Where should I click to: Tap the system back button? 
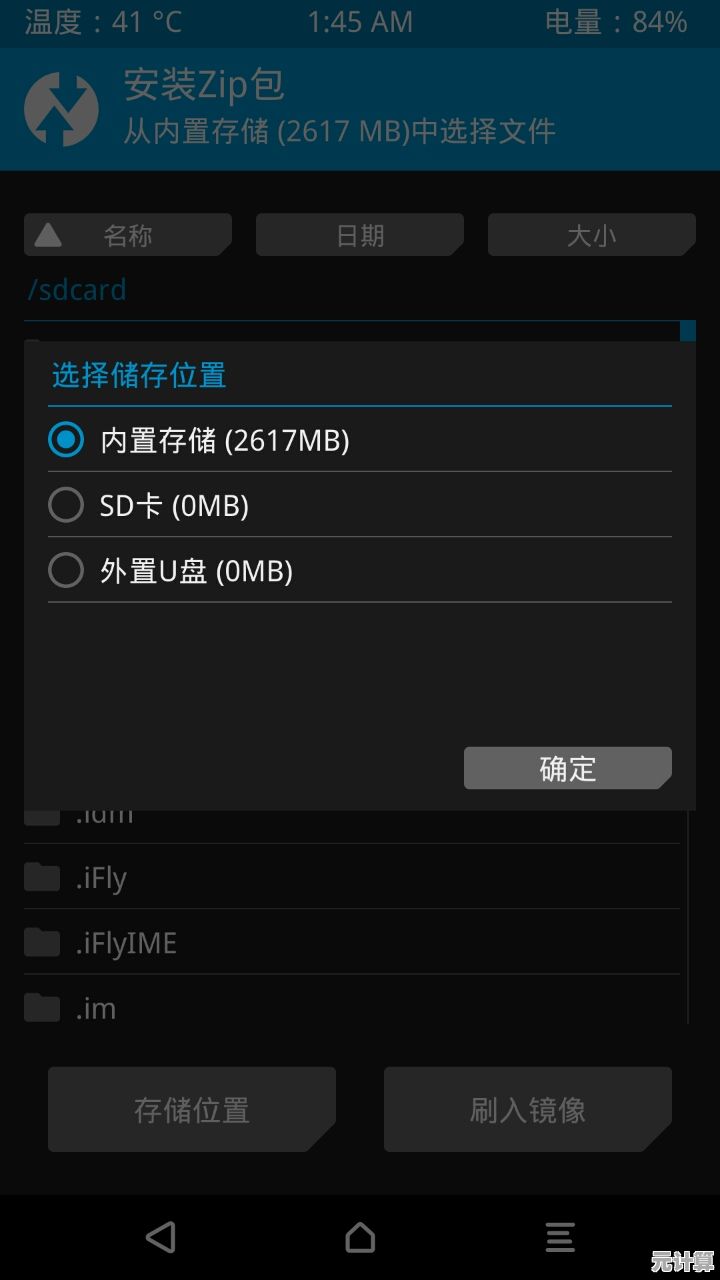(x=160, y=1237)
